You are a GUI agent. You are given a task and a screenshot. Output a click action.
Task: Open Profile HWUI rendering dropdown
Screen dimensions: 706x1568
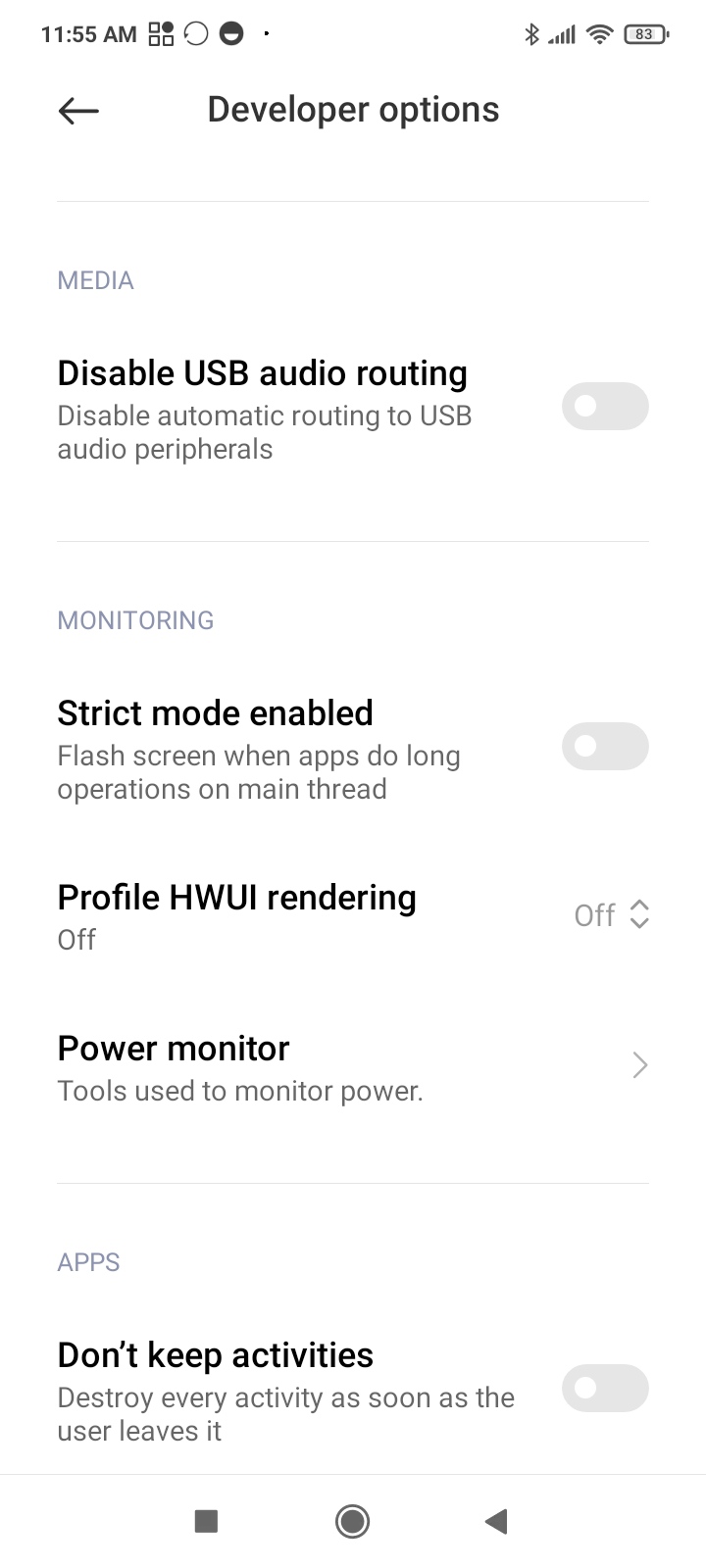[612, 915]
